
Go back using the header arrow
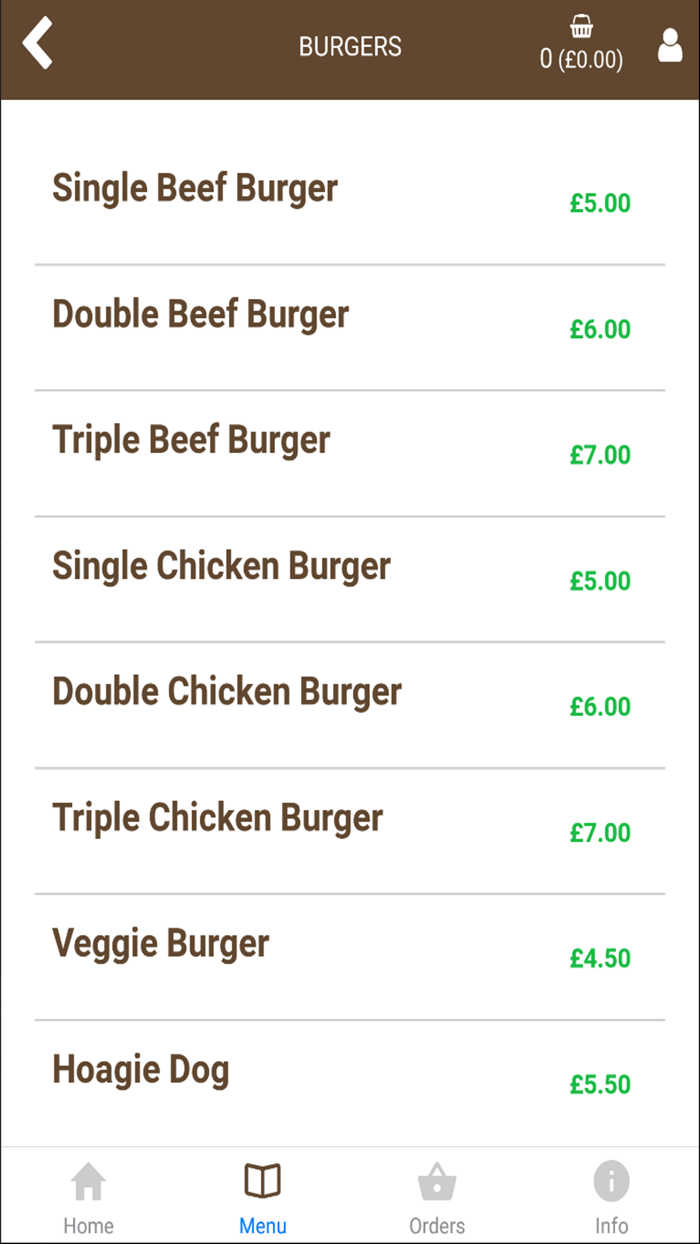38,45
